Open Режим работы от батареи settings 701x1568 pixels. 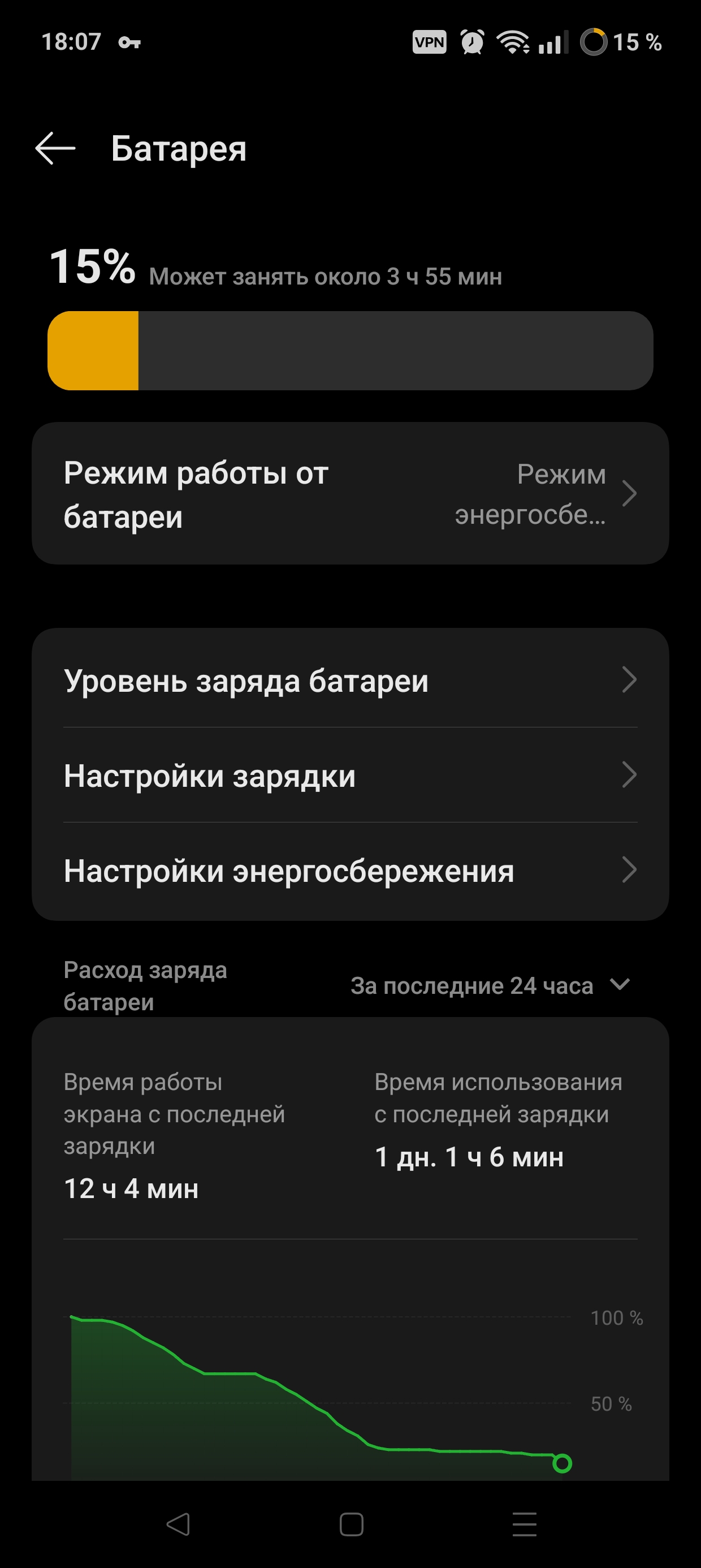pyautogui.click(x=350, y=494)
